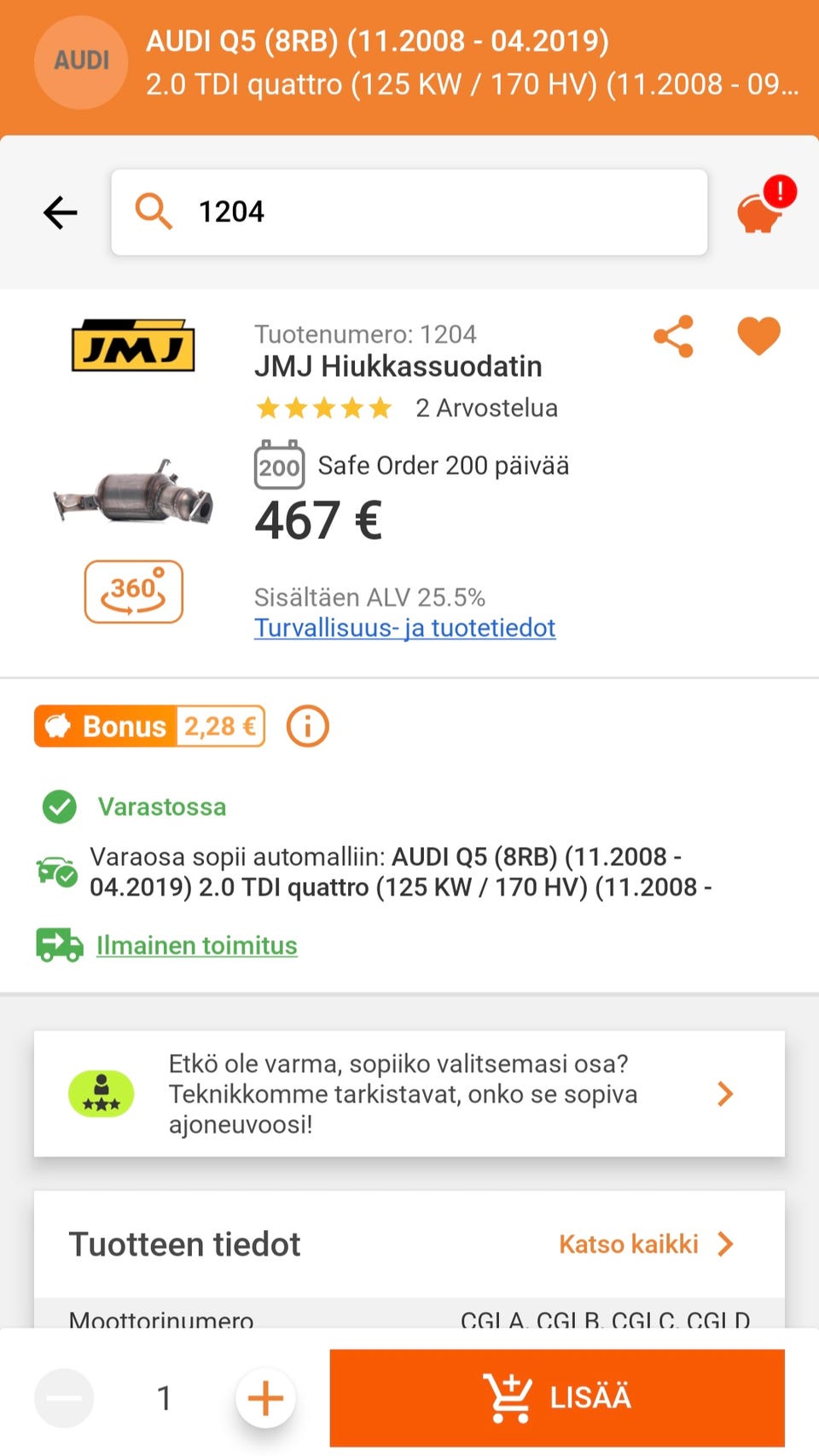Open the AUDI Q5 vehicle header

point(409,63)
